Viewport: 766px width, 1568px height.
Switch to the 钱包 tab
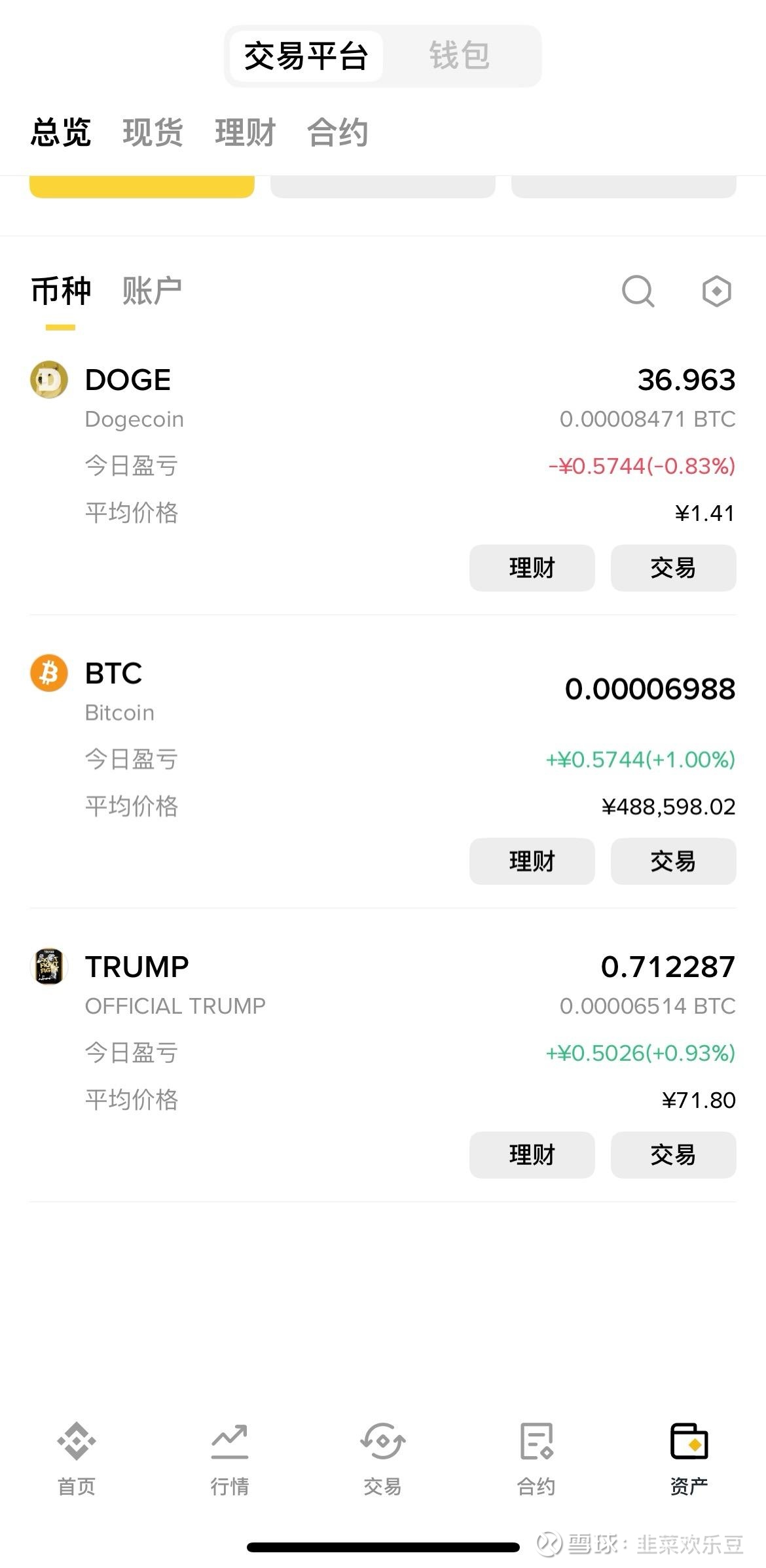458,57
